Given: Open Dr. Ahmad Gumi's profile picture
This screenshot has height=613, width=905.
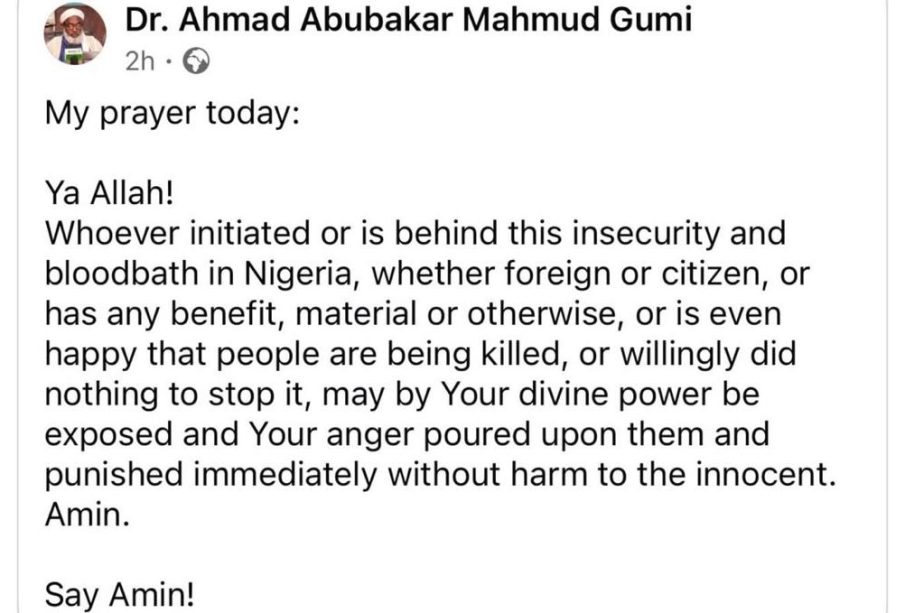Looking at the screenshot, I should point(75,34).
